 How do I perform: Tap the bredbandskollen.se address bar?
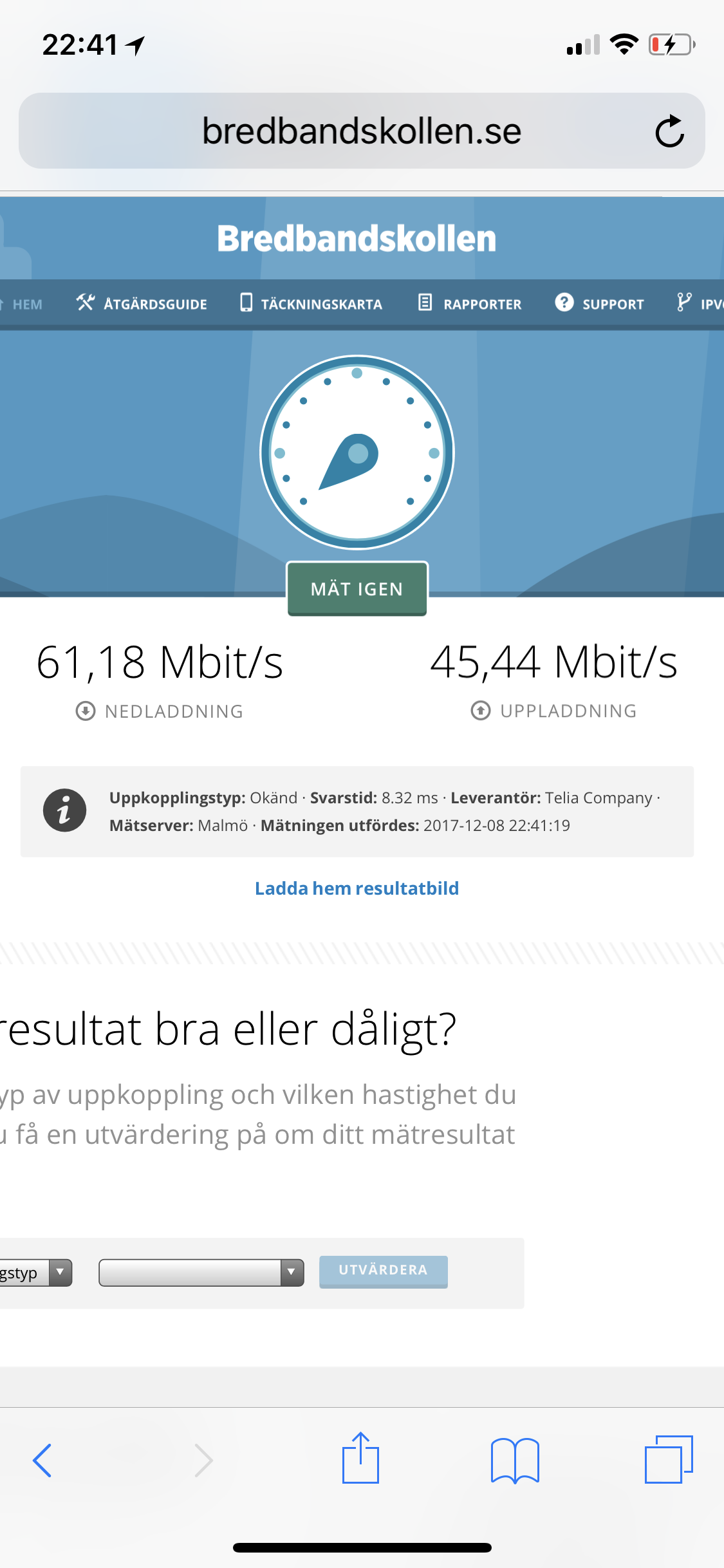362,131
